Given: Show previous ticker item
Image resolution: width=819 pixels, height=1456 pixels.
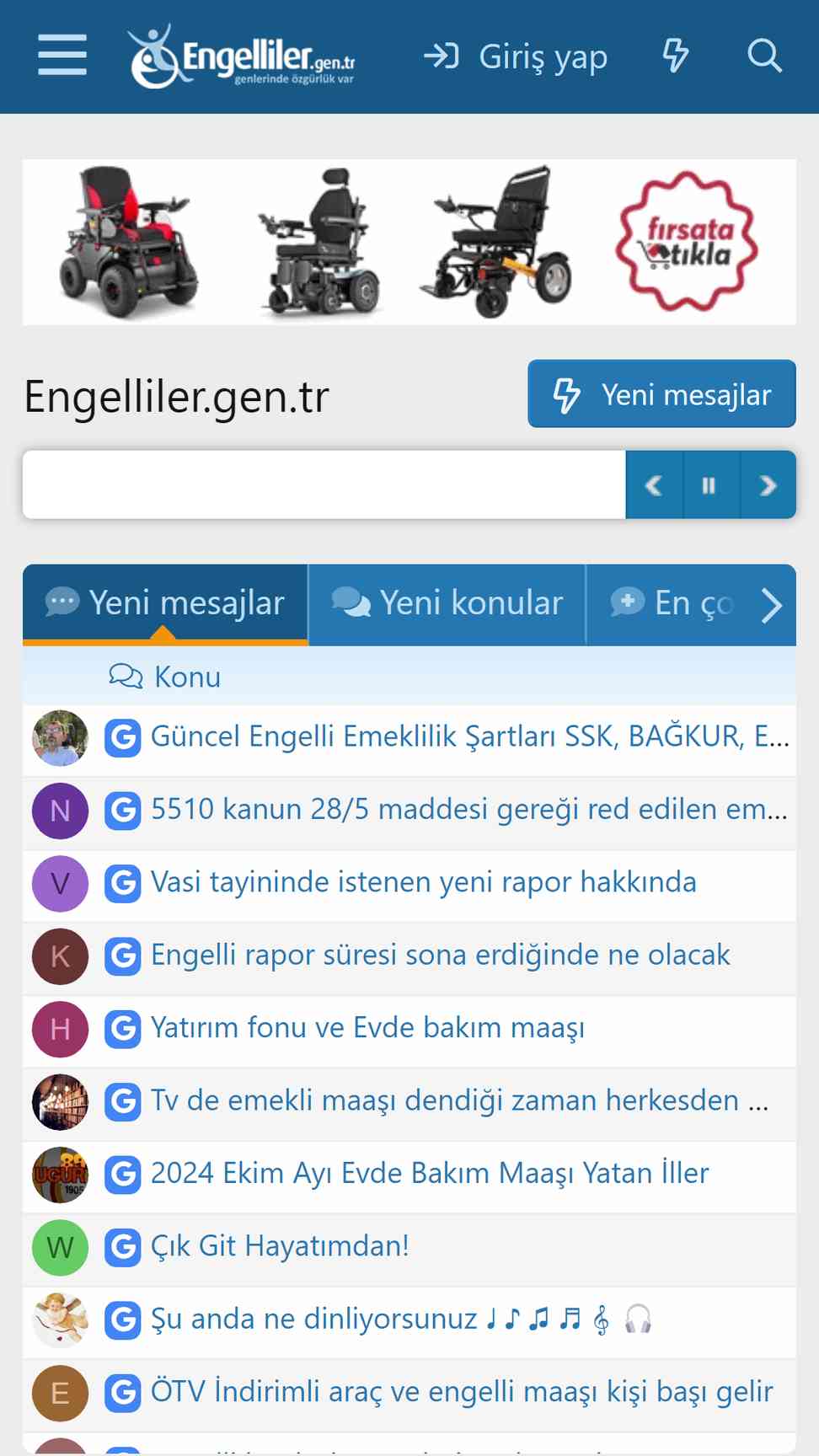Looking at the screenshot, I should 654,485.
